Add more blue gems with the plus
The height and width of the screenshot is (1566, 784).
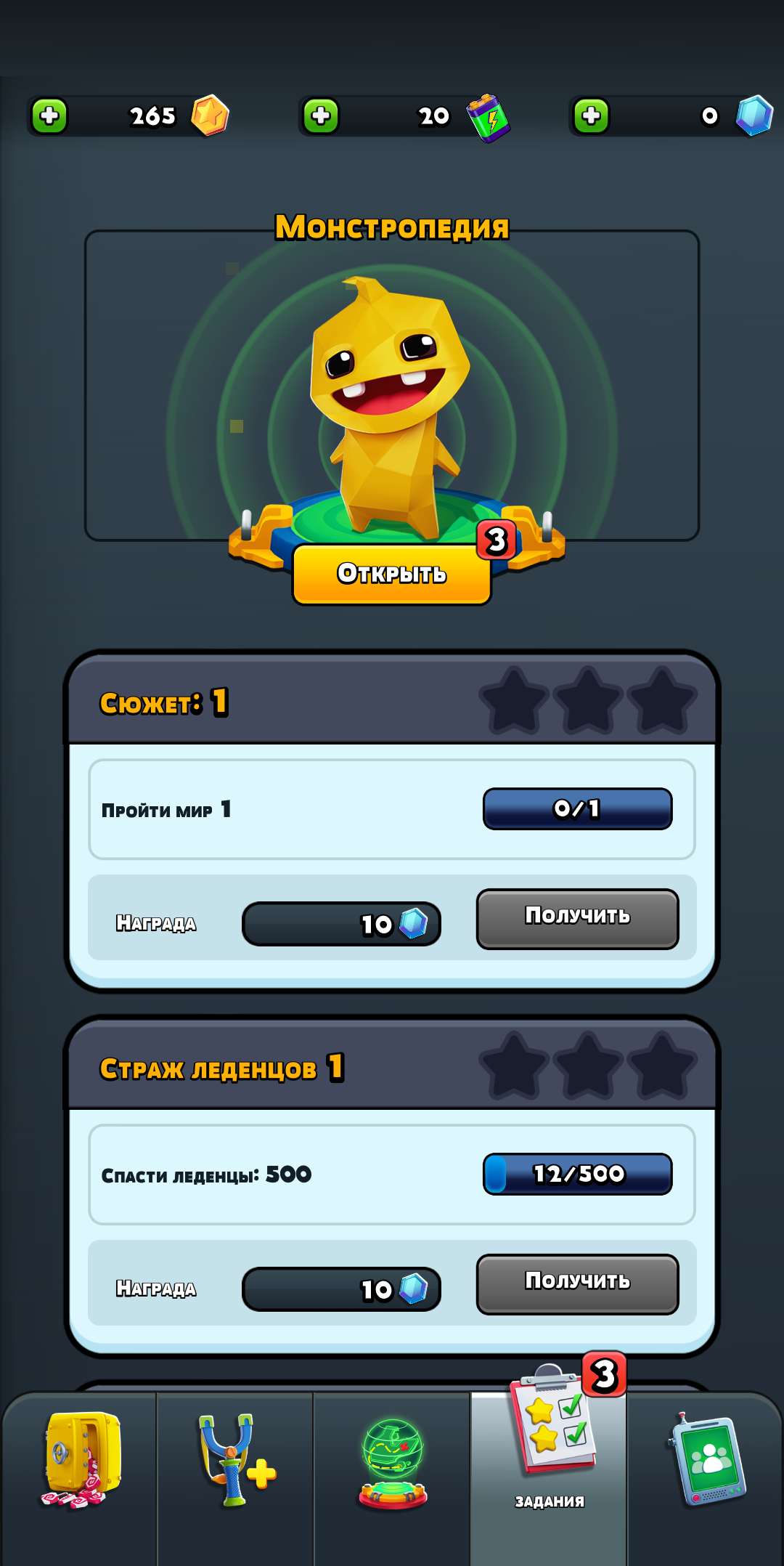[x=591, y=115]
